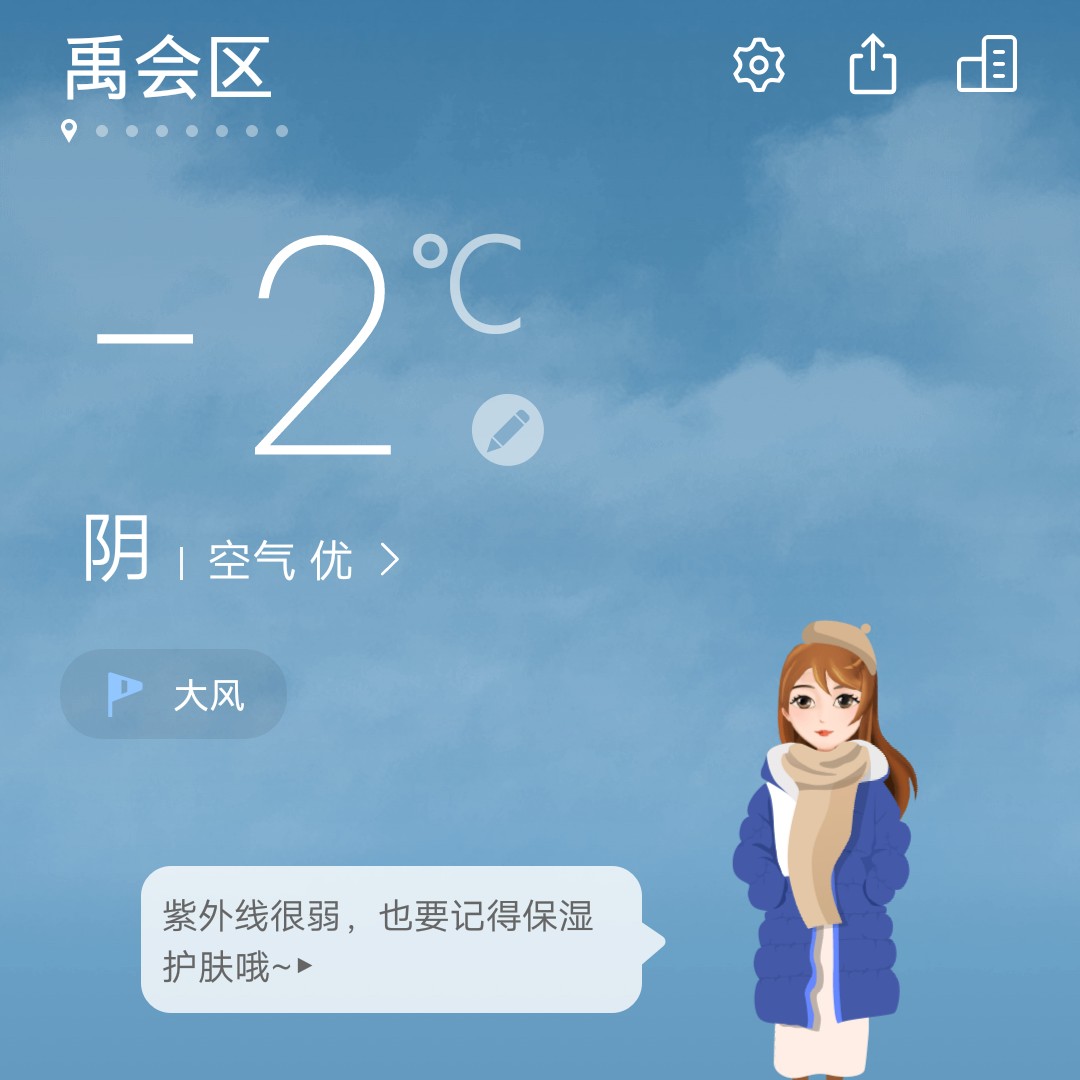
Task: Share the current weather
Action: tap(873, 66)
